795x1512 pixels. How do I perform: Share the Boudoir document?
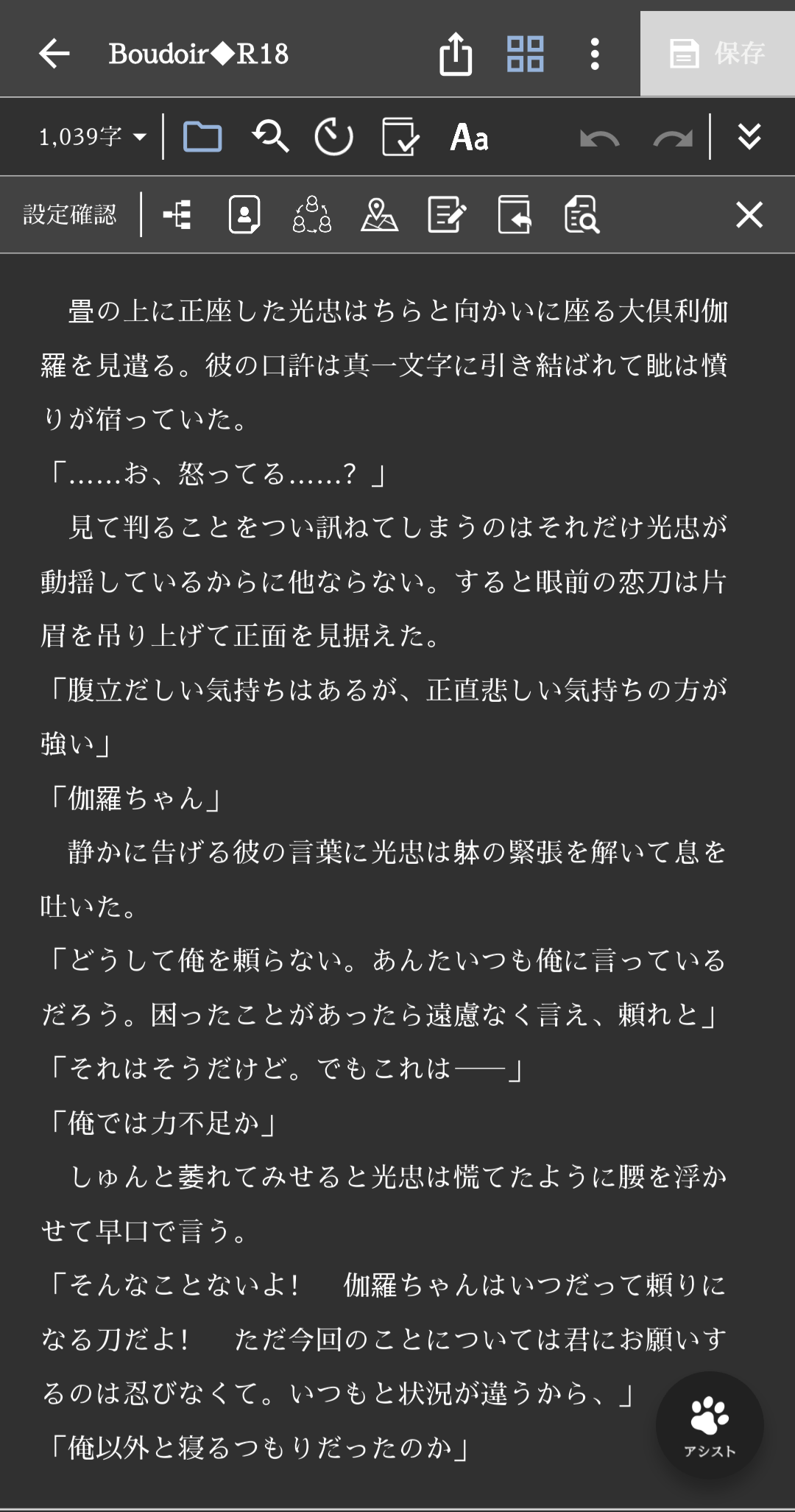[456, 54]
